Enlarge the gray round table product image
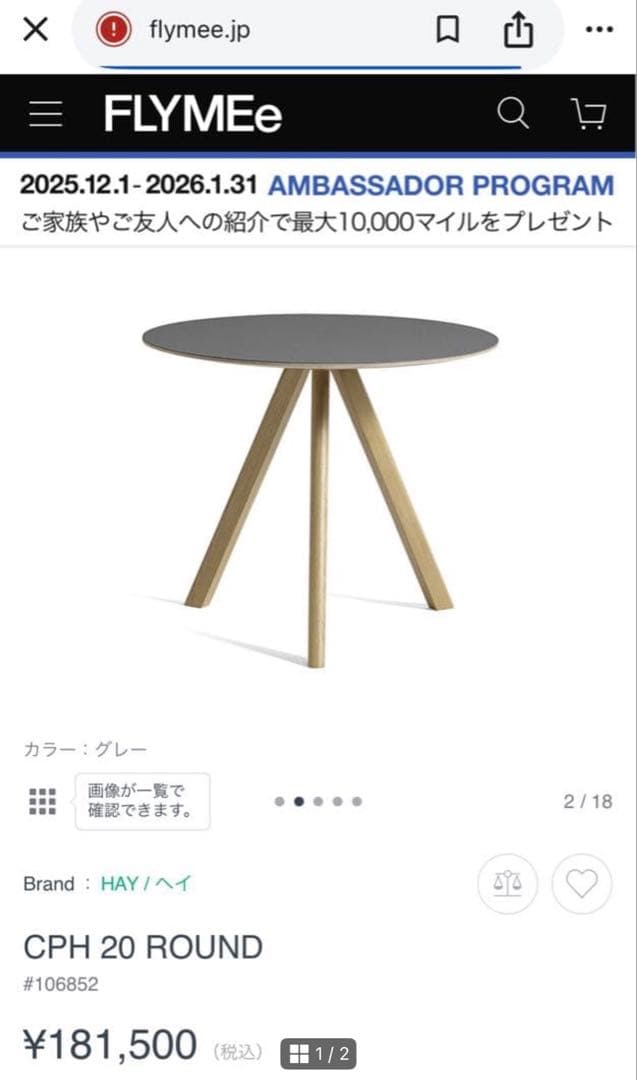Screen dimensions: 637x1080 (320, 490)
